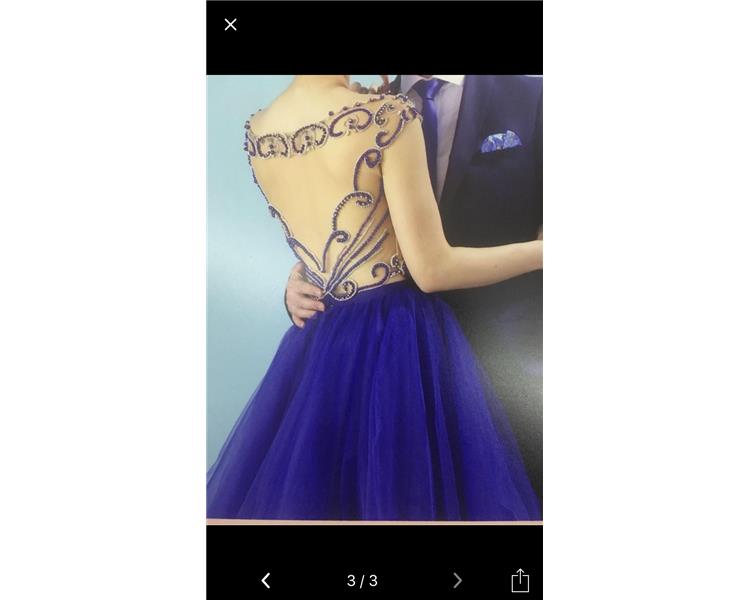
Task: Go back to the previous photo
Action: click(x=266, y=580)
